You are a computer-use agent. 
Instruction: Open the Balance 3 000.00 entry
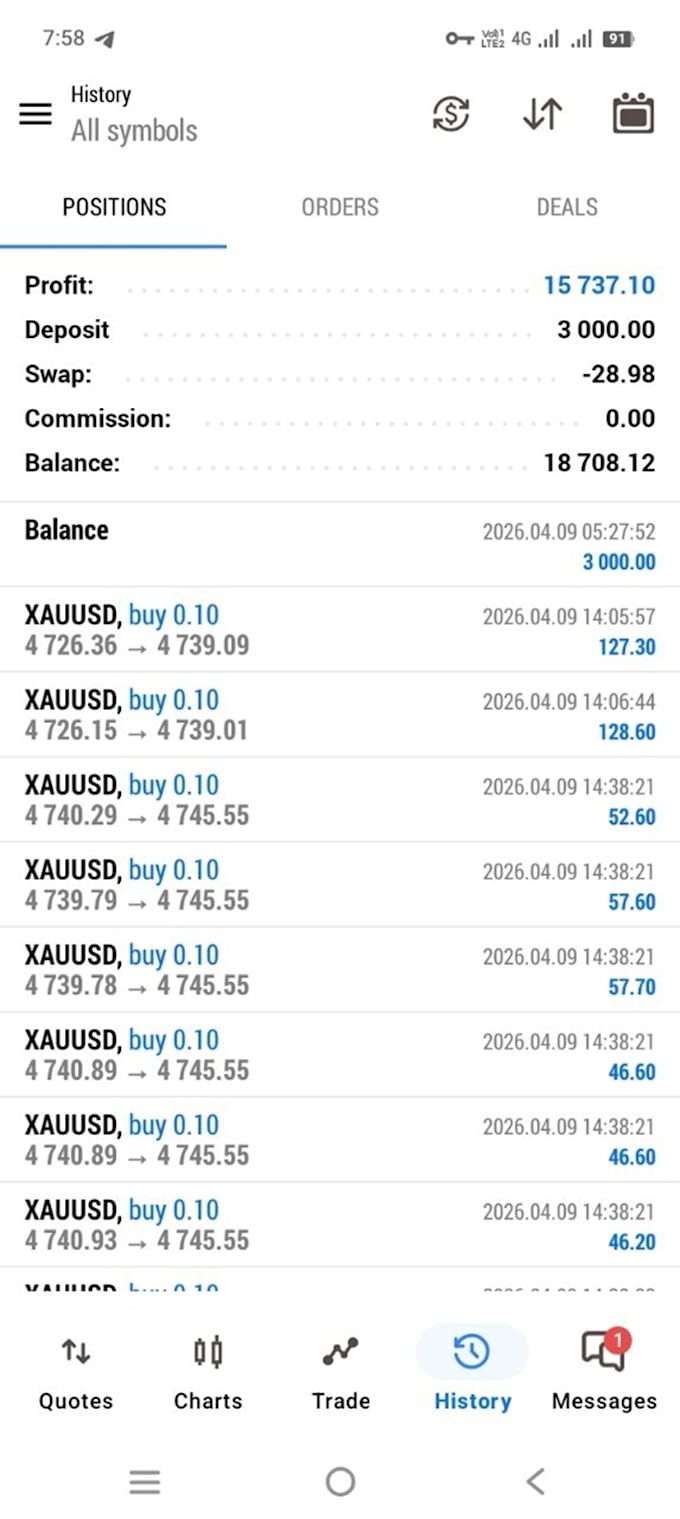tap(340, 545)
